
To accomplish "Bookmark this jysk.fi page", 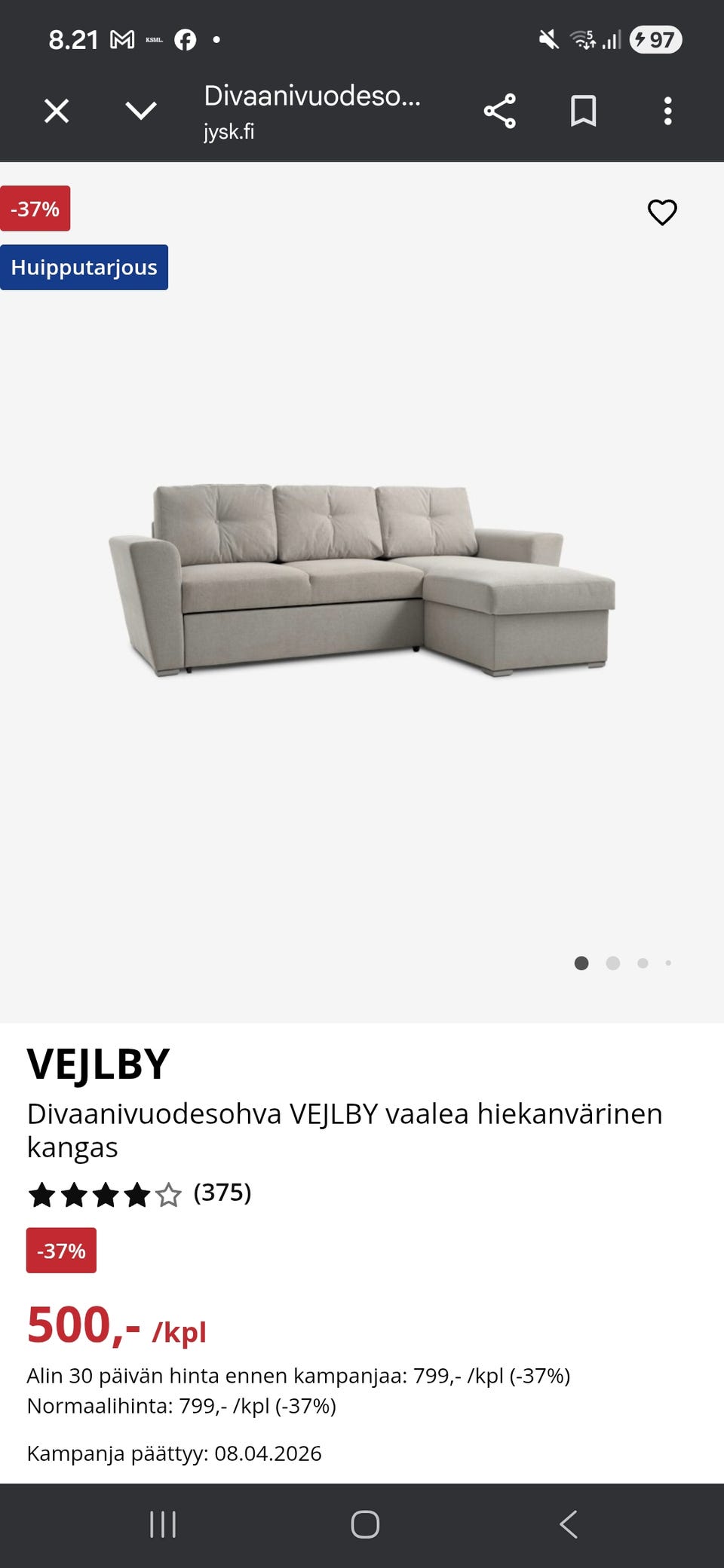I will click(583, 111).
